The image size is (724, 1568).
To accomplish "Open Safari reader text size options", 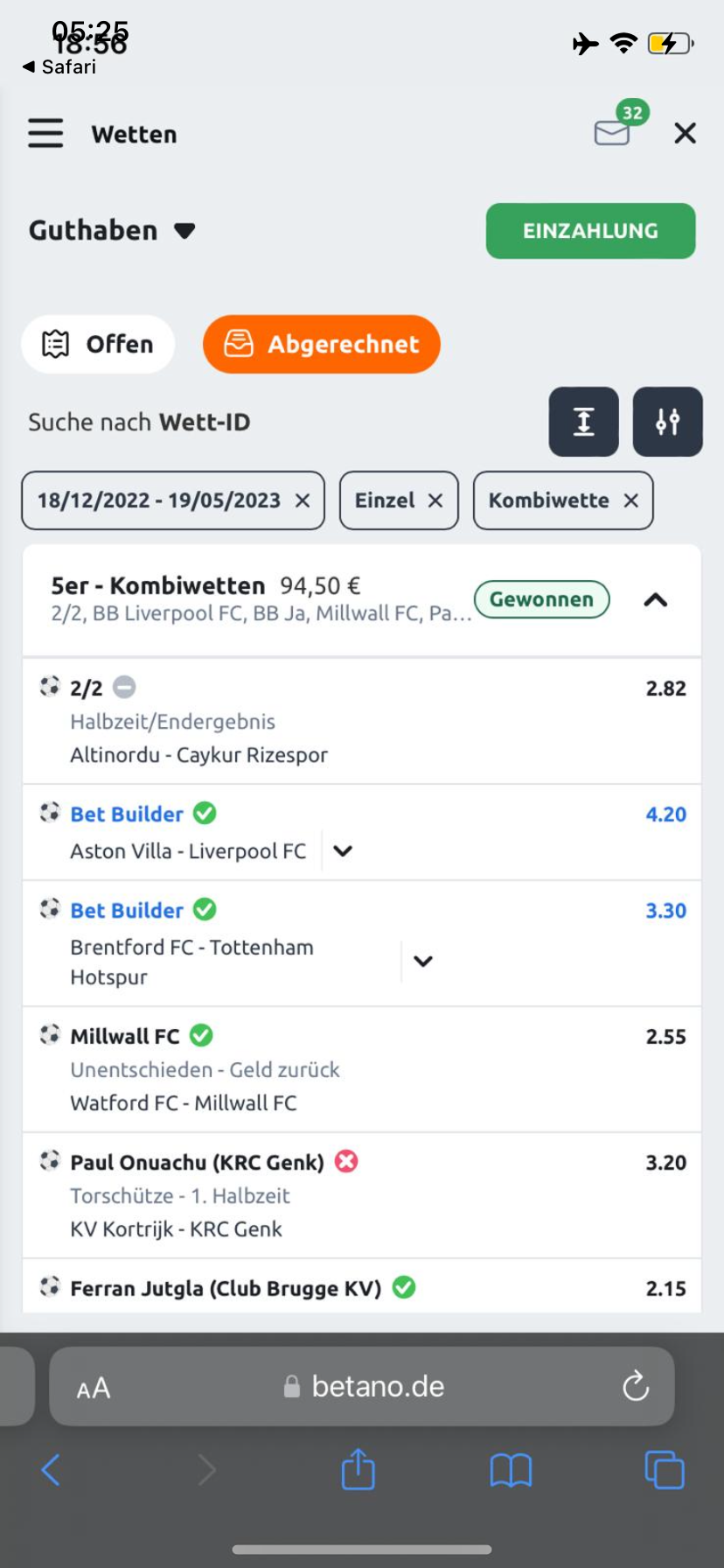I will tap(94, 1388).
